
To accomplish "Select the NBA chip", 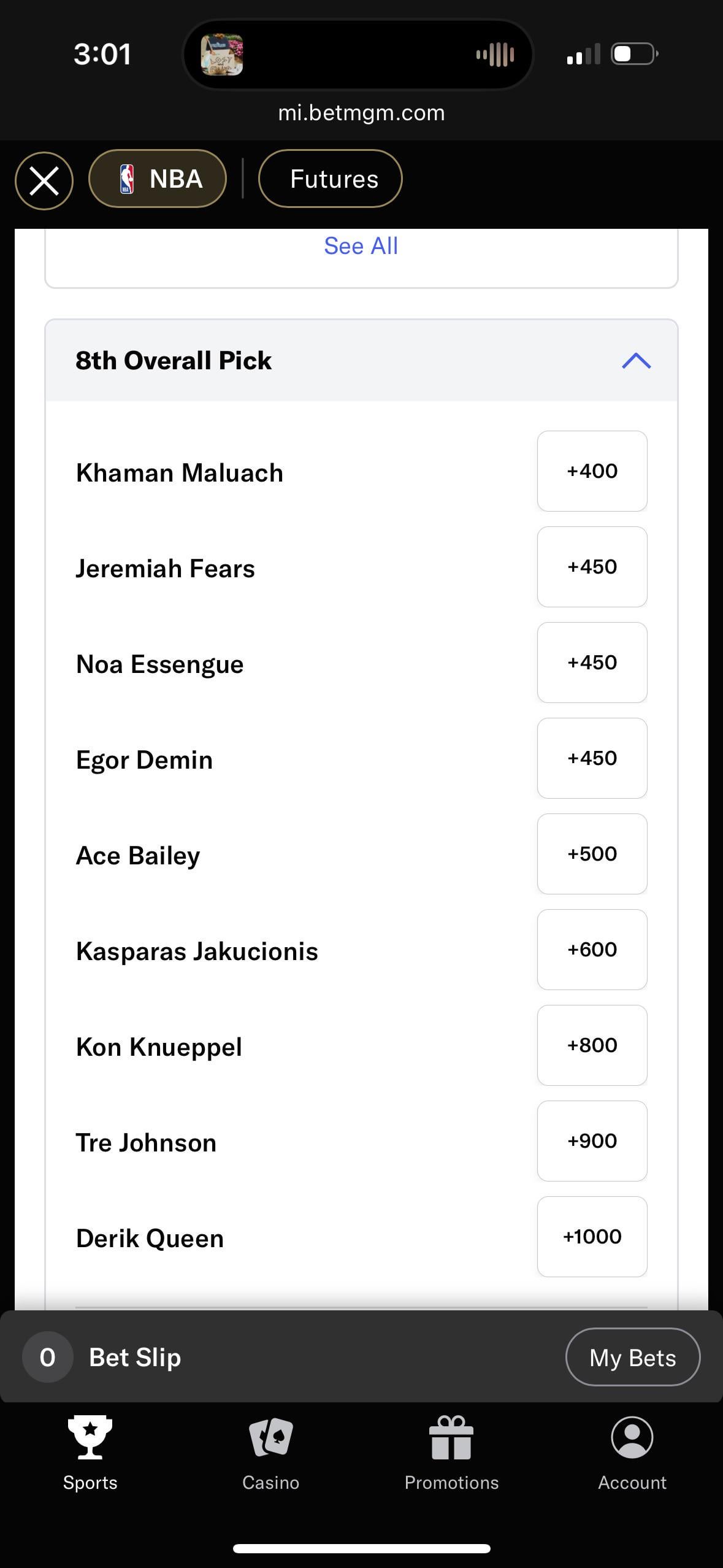I will (158, 179).
